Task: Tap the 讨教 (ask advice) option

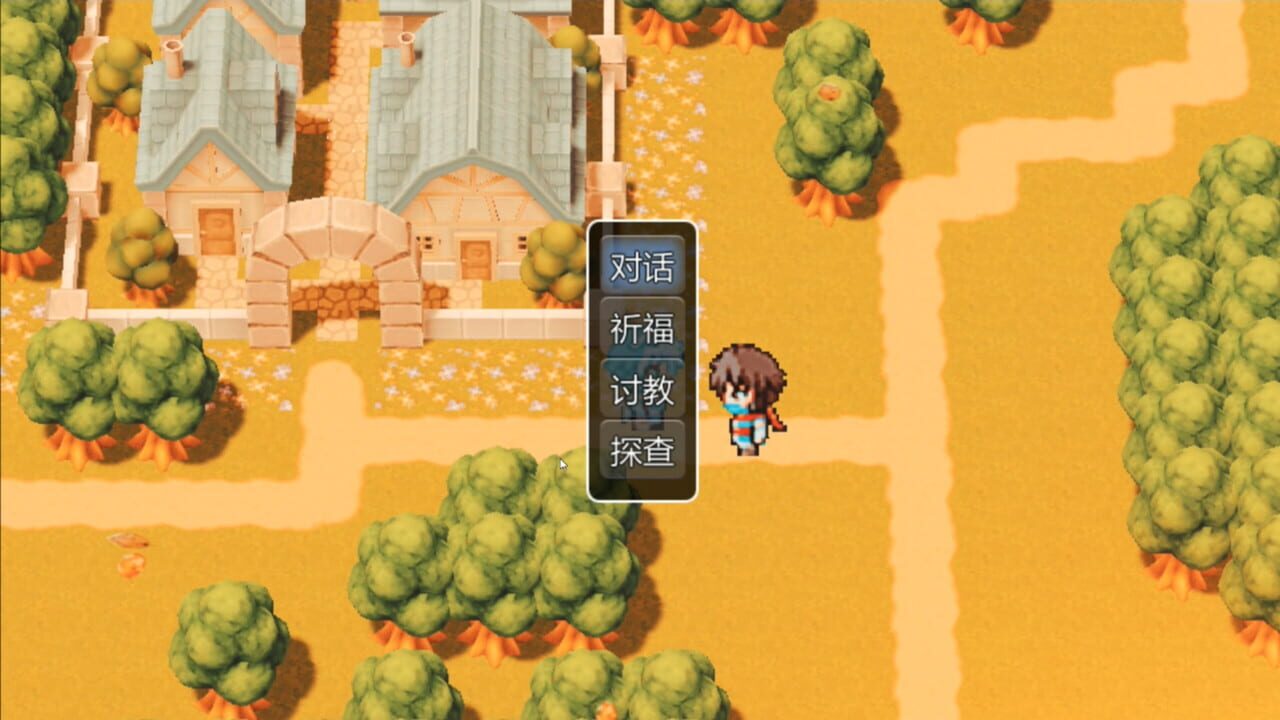Action: (642, 390)
